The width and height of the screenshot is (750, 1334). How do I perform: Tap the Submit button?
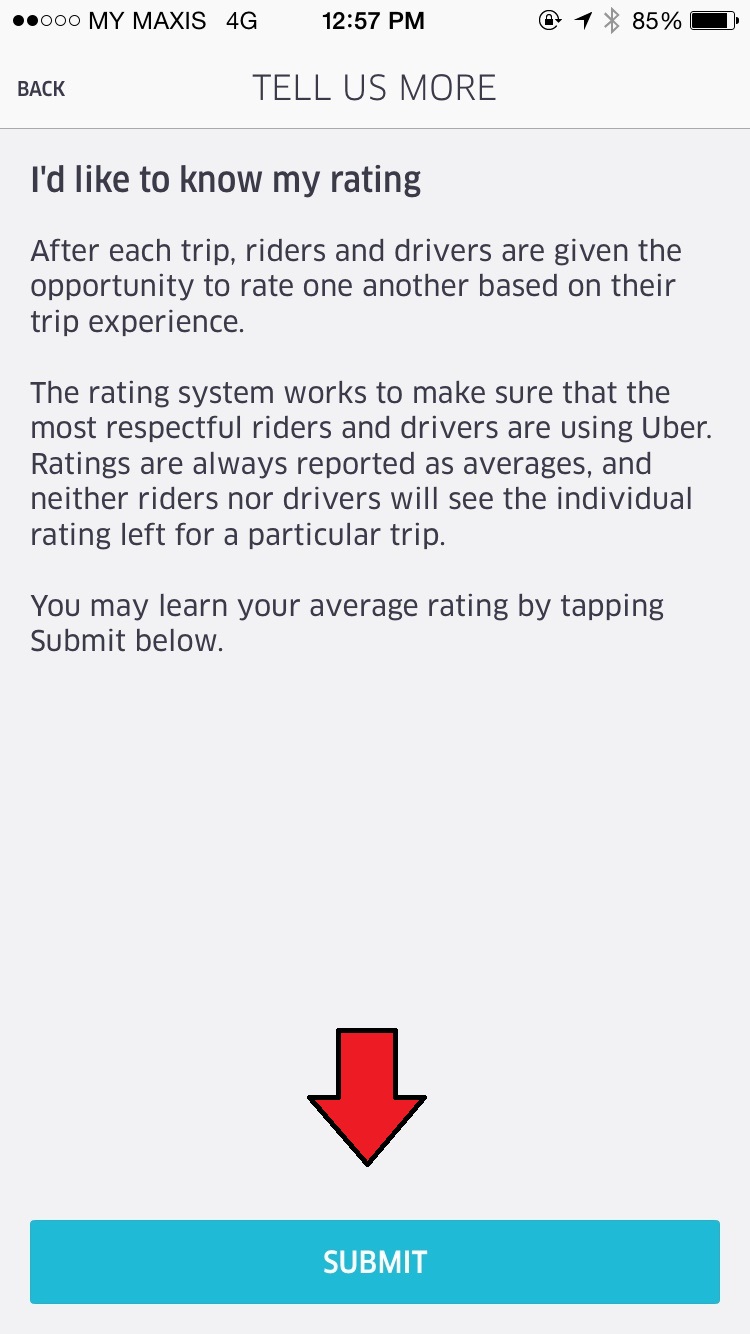375,1261
